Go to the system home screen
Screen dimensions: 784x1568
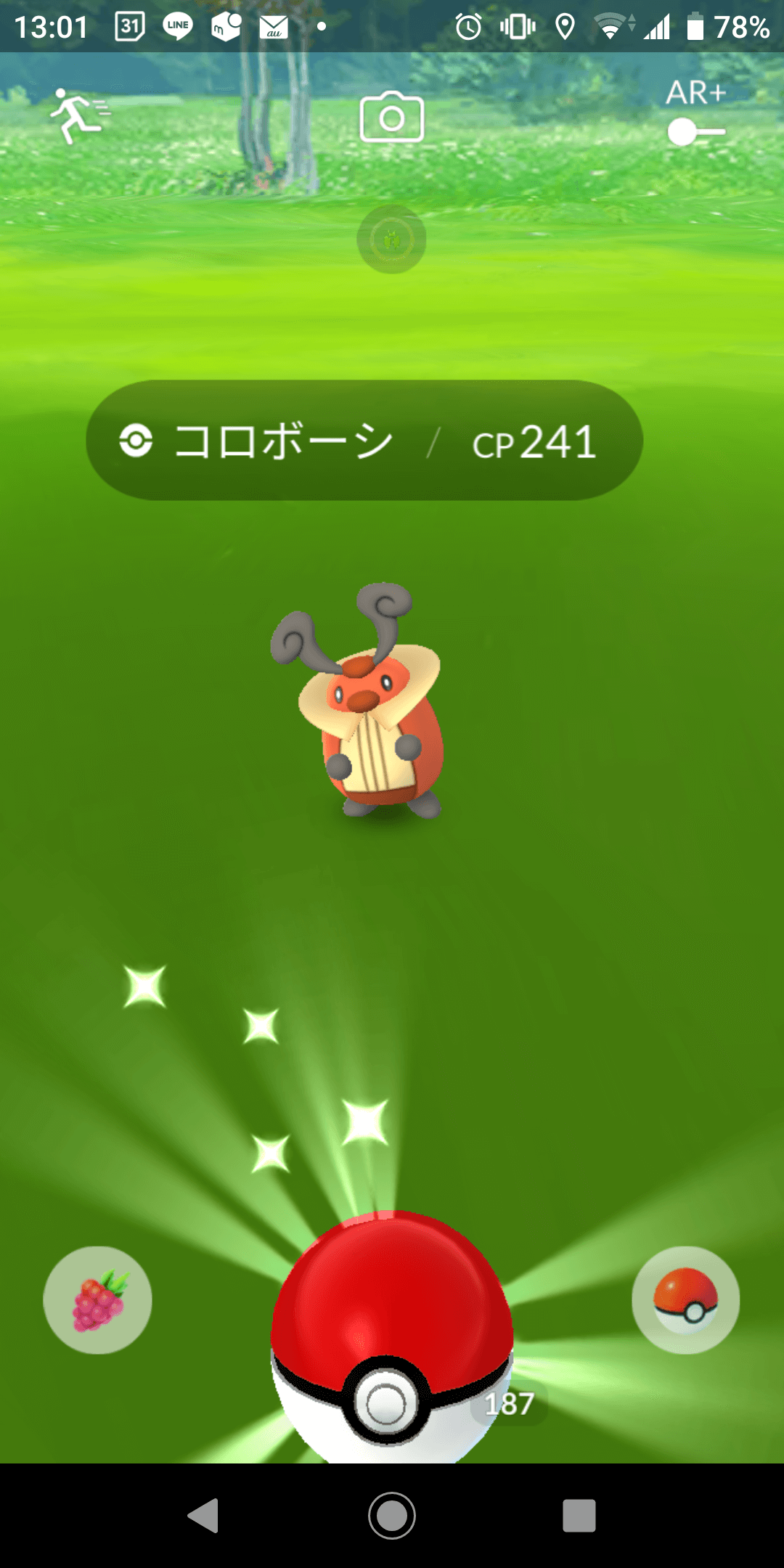tap(392, 1516)
